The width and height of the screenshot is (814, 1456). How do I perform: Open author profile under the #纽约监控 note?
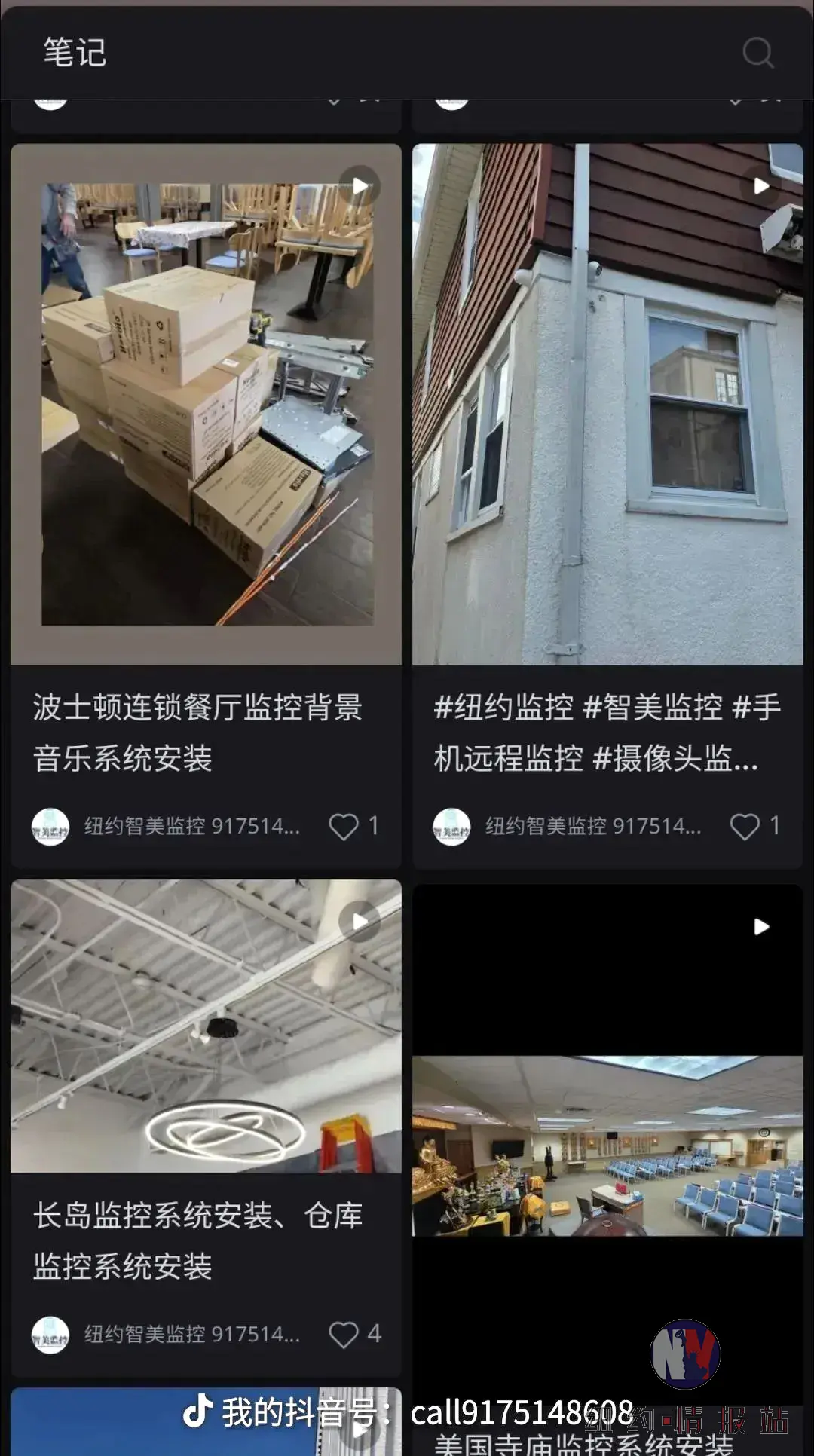451,827
